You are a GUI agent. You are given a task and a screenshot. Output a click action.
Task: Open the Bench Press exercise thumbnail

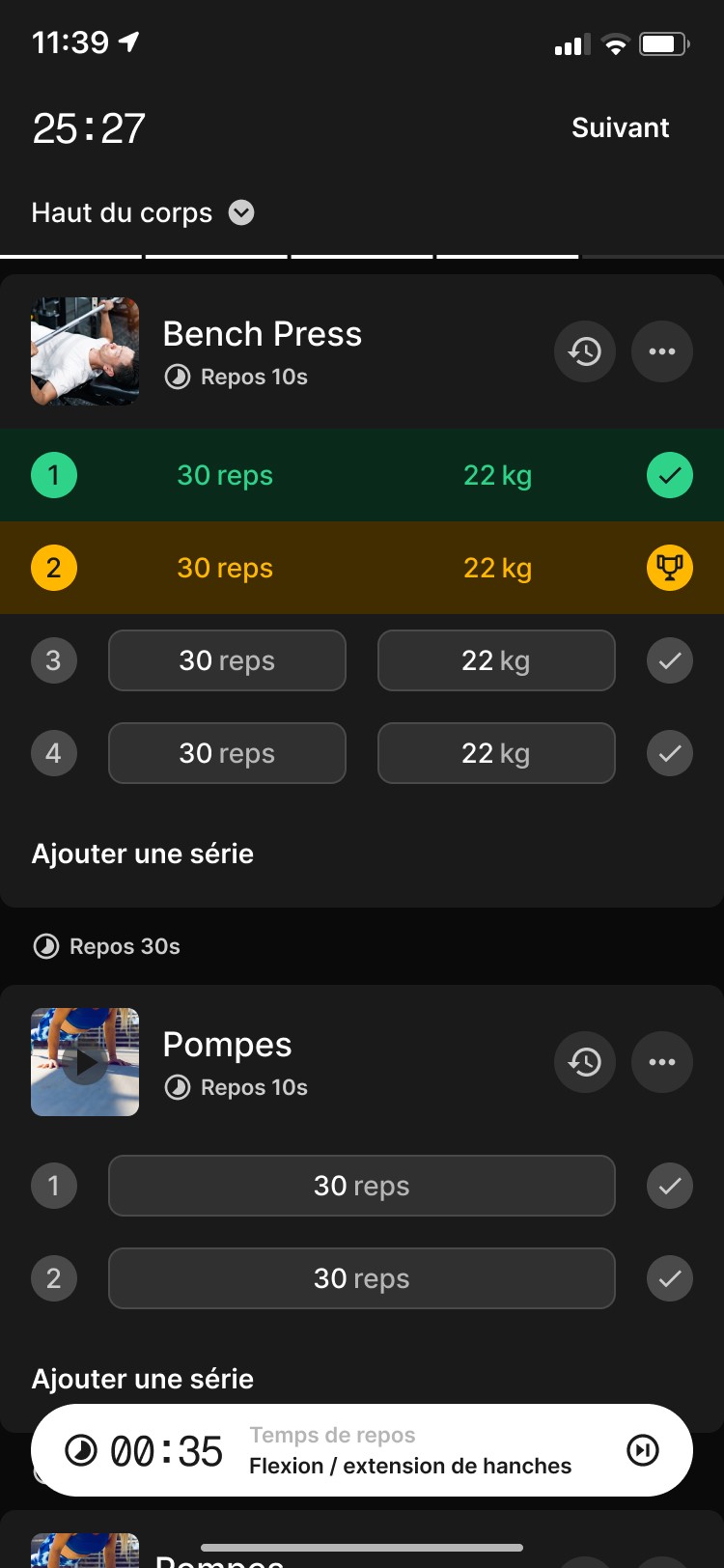(85, 351)
